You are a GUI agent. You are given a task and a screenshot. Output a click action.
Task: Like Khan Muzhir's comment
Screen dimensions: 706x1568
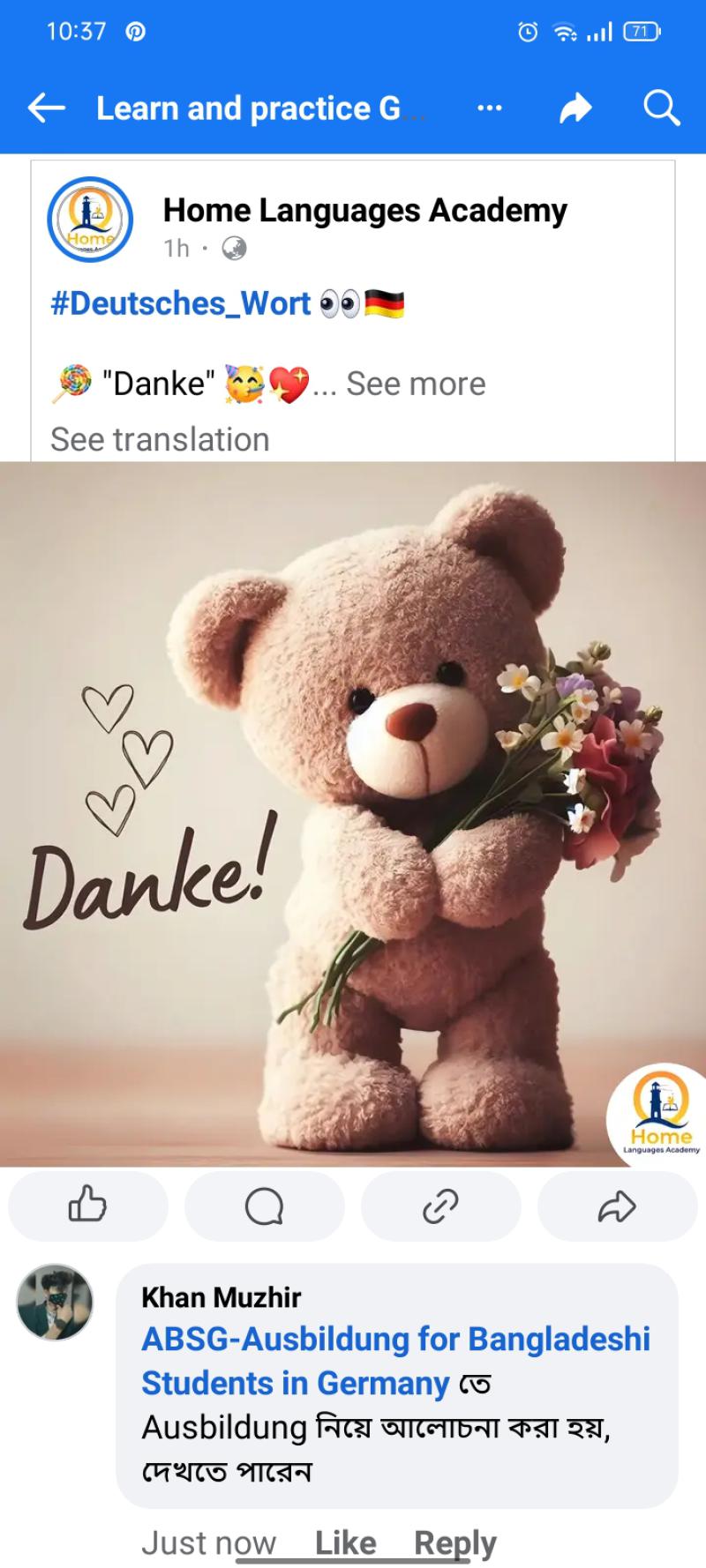345,1542
